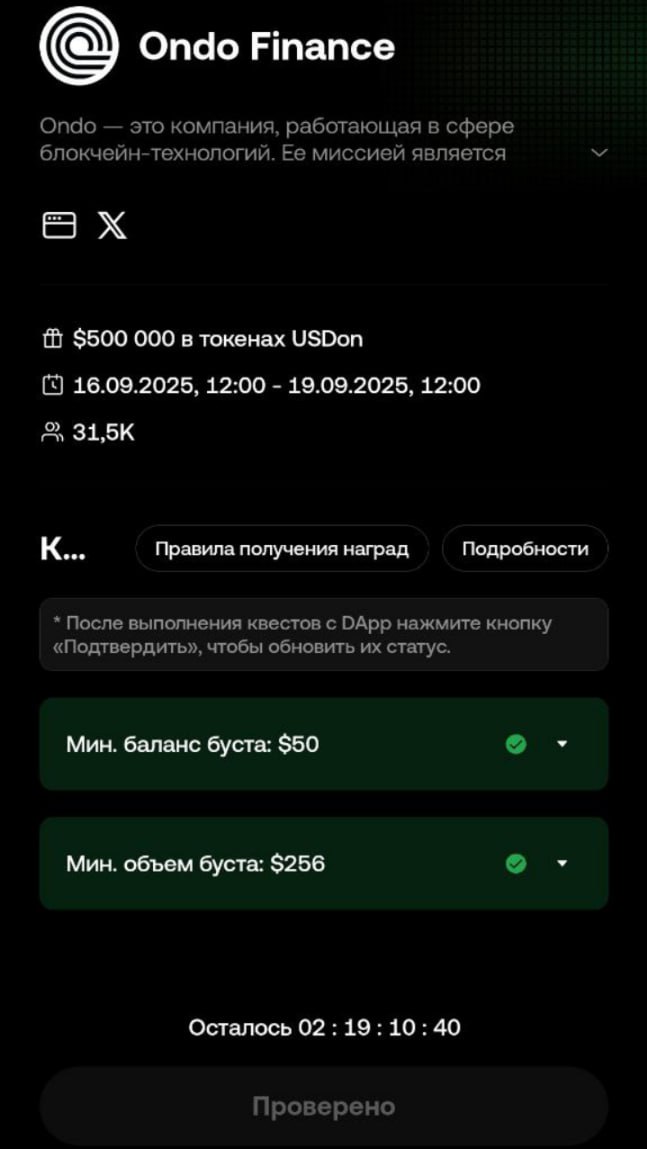Expand the Ondo description text
Viewport: 647px width, 1149px height.
[599, 153]
